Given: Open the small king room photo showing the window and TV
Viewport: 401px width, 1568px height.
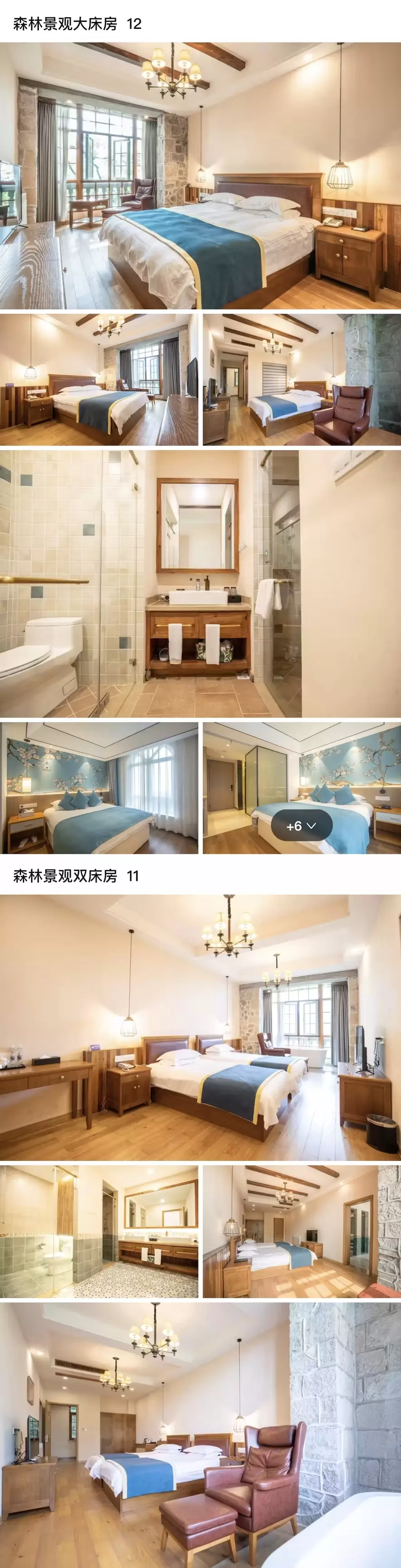Looking at the screenshot, I should point(99,379).
